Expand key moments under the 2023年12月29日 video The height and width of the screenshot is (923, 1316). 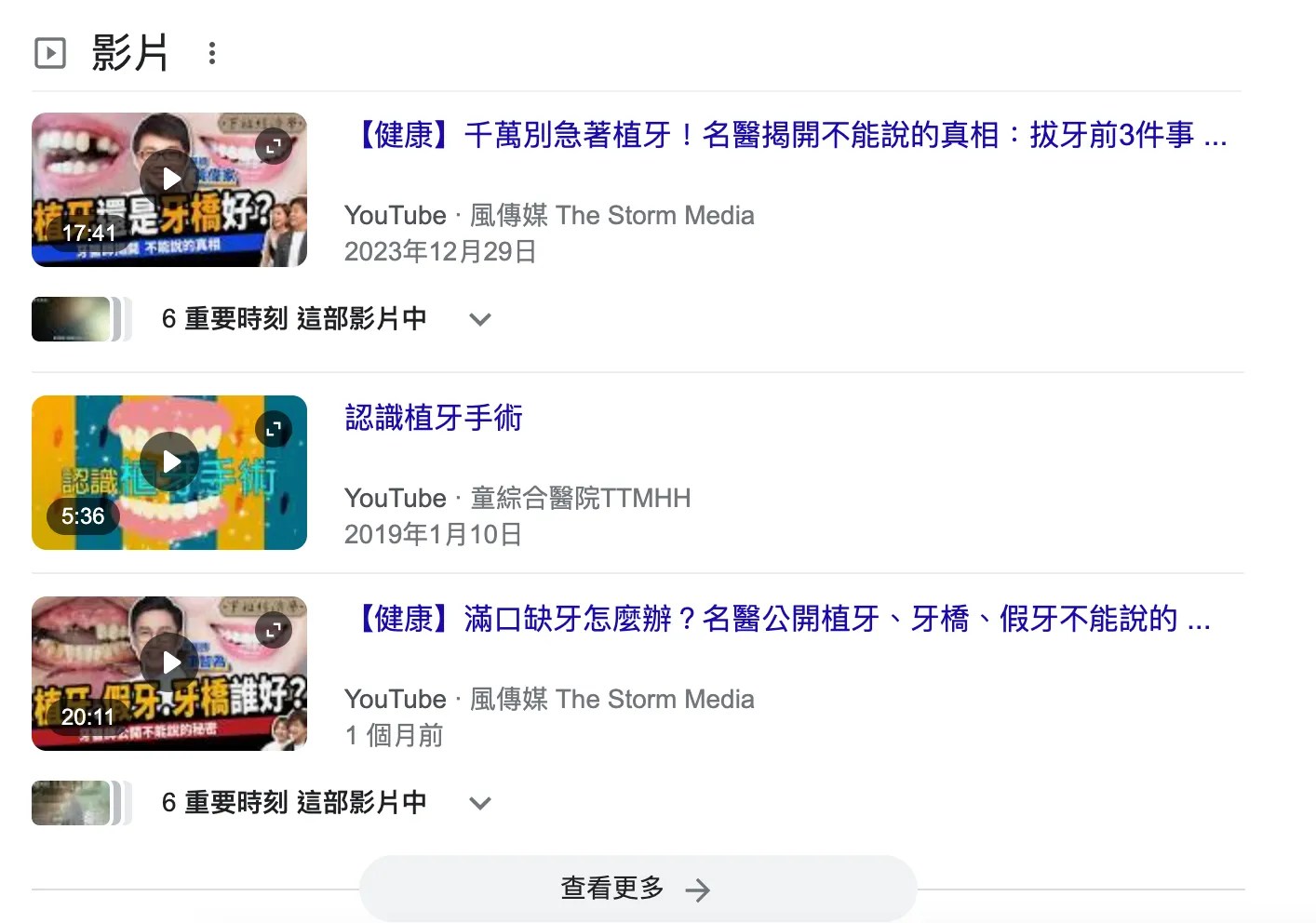pos(479,319)
